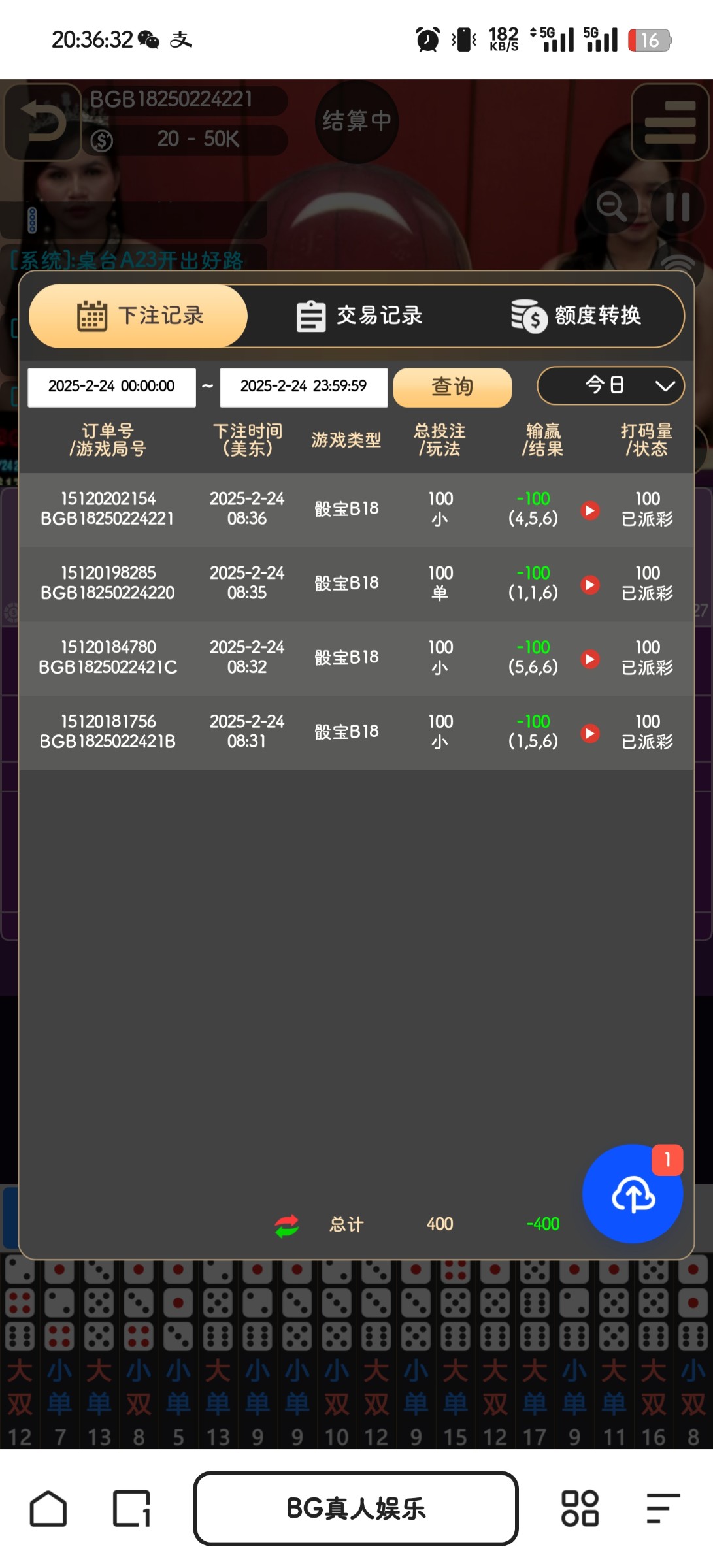This screenshot has width=713, height=1568.
Task: Switch to the 交易记录 tab
Action: (359, 316)
